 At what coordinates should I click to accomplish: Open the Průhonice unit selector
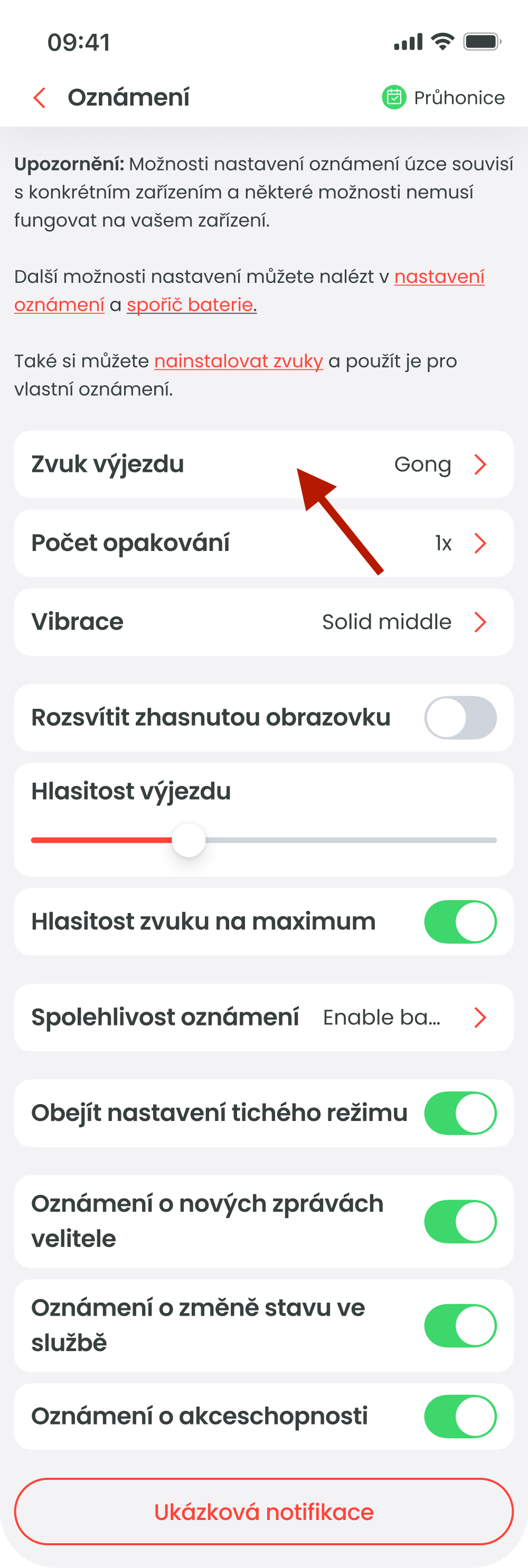[444, 98]
